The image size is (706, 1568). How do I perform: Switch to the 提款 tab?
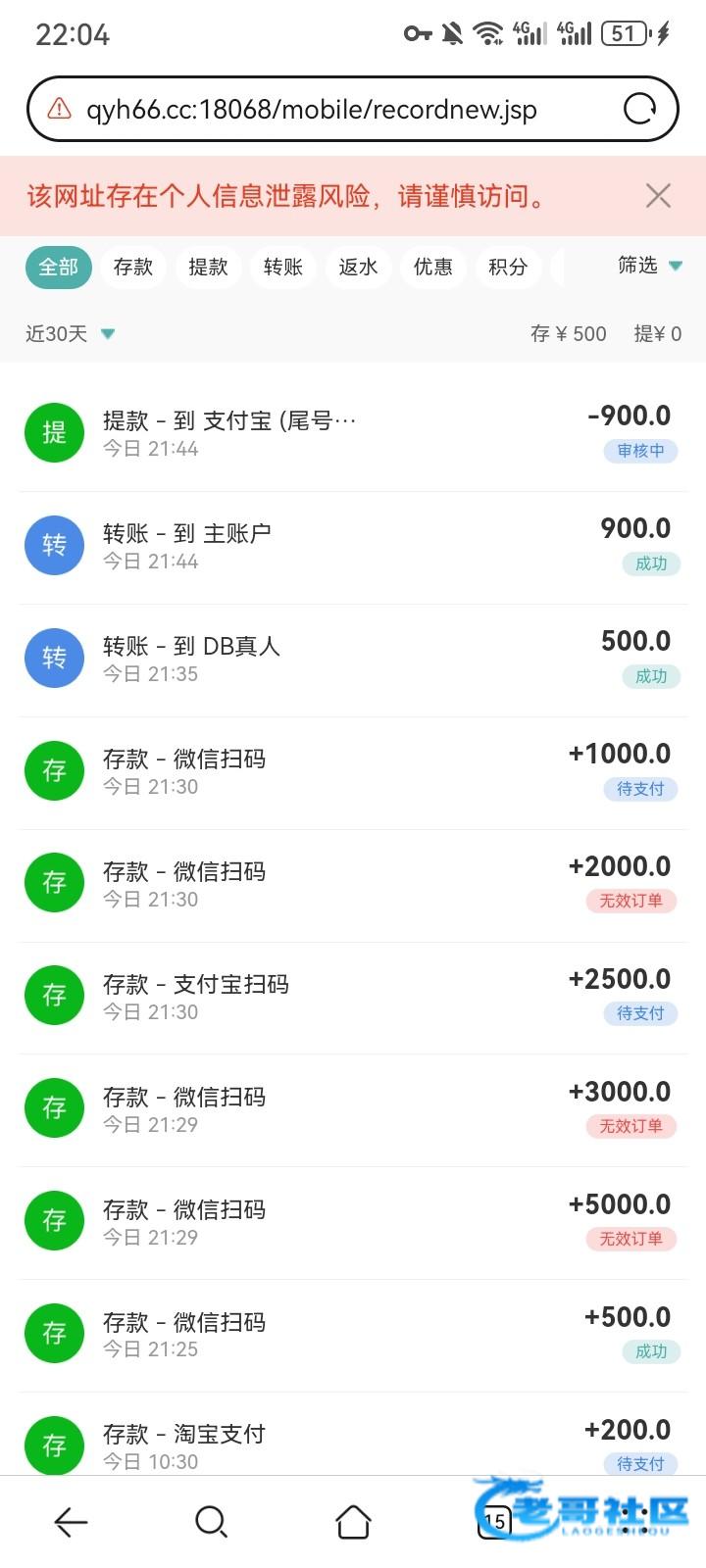click(208, 267)
